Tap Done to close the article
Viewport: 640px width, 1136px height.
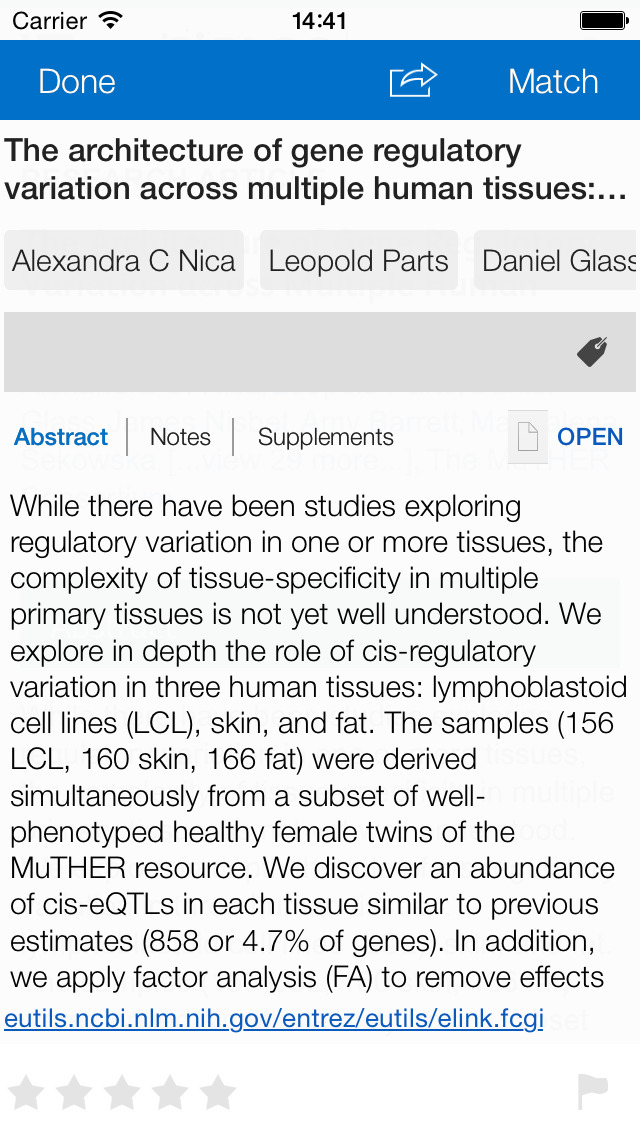pos(76,81)
